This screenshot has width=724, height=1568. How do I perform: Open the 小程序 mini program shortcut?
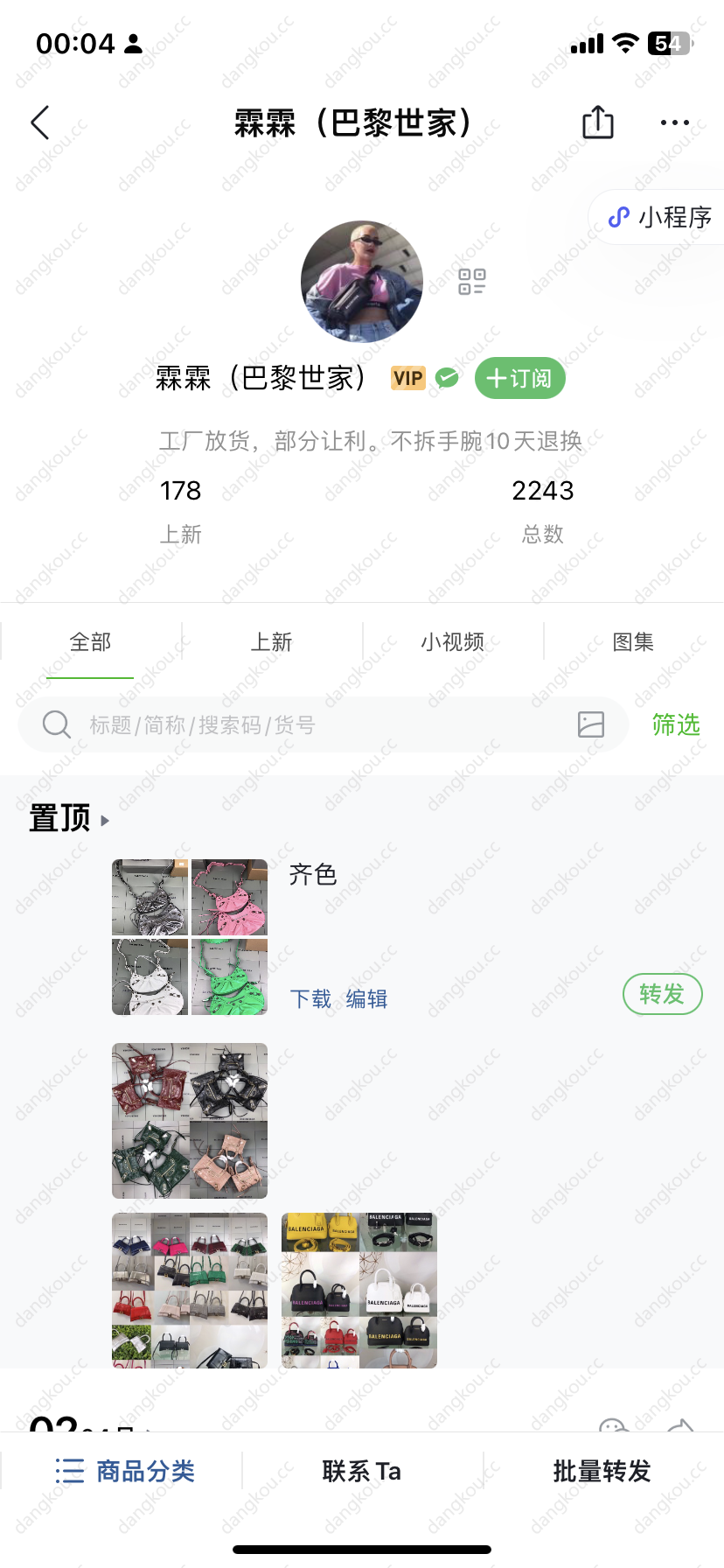point(660,217)
